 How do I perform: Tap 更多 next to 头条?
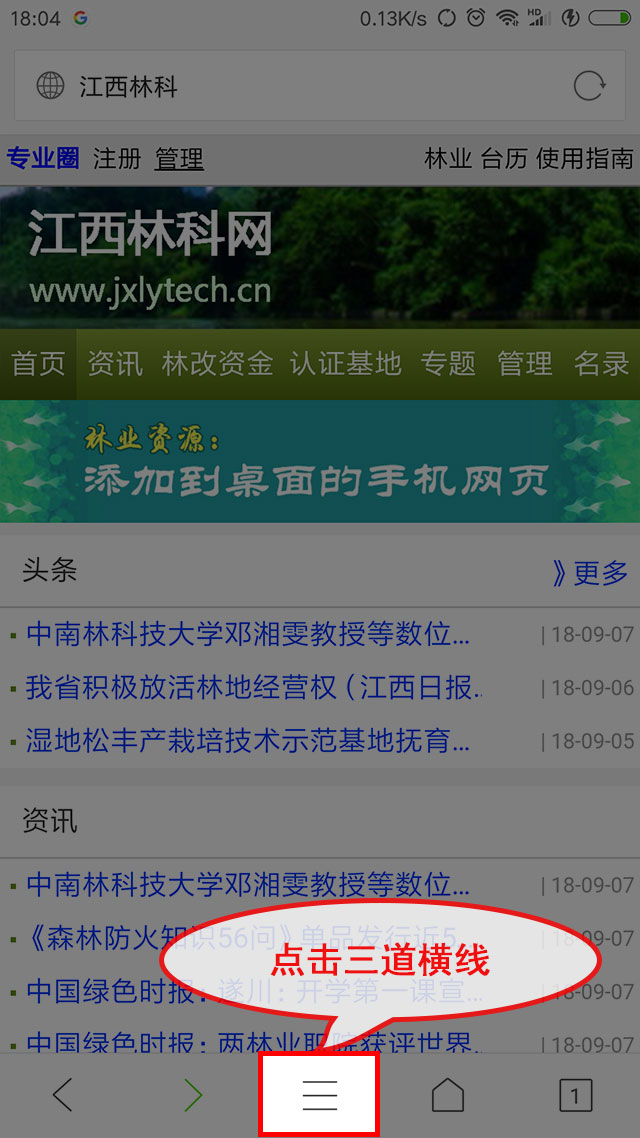pos(591,573)
